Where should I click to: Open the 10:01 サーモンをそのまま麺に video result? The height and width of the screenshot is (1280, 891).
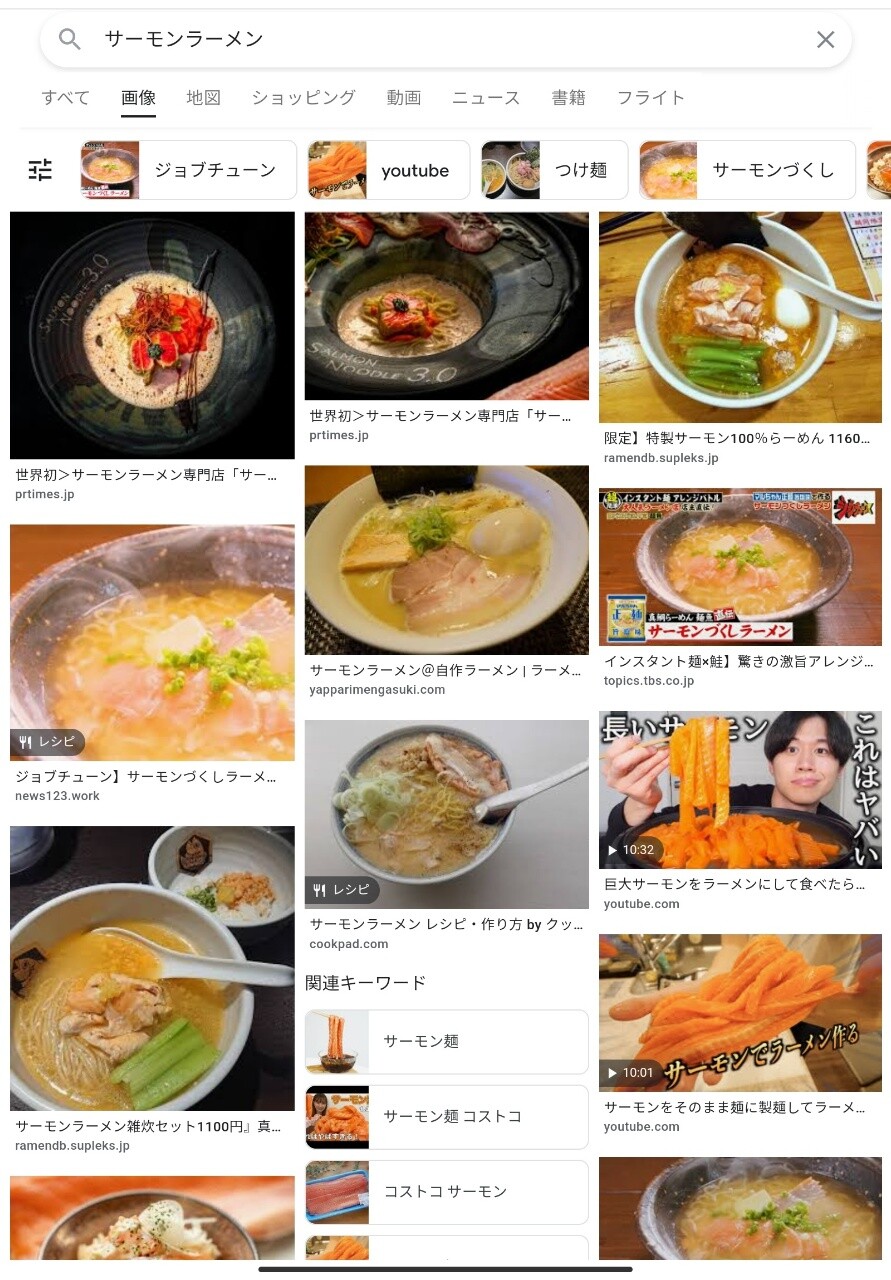740,1012
